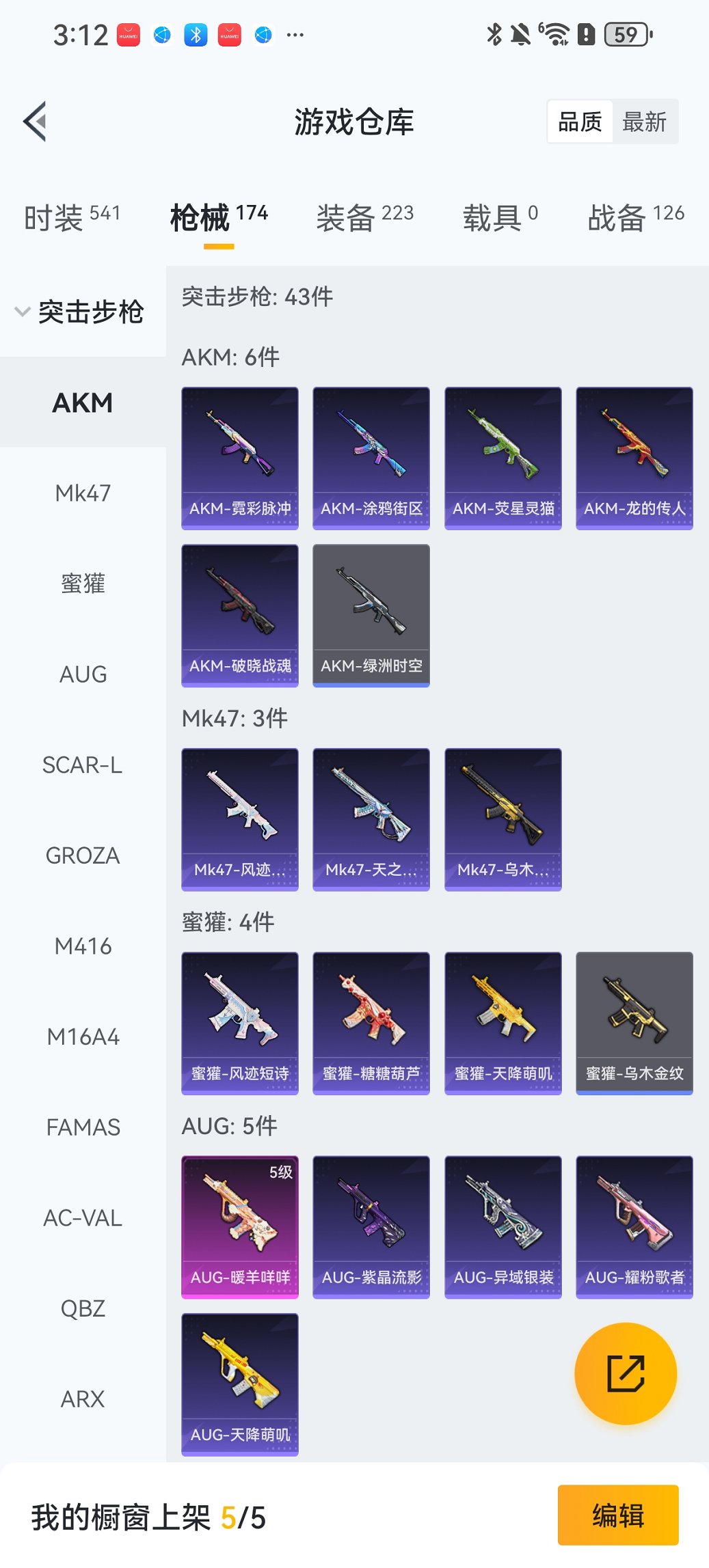709x1568 pixels.
Task: Select the AKM-绿洲时空 greyed-out skin
Action: click(x=371, y=614)
